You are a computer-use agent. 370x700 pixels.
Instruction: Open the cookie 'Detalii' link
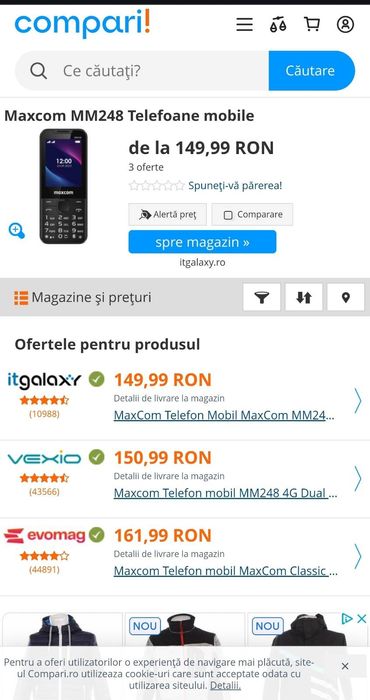point(225,685)
